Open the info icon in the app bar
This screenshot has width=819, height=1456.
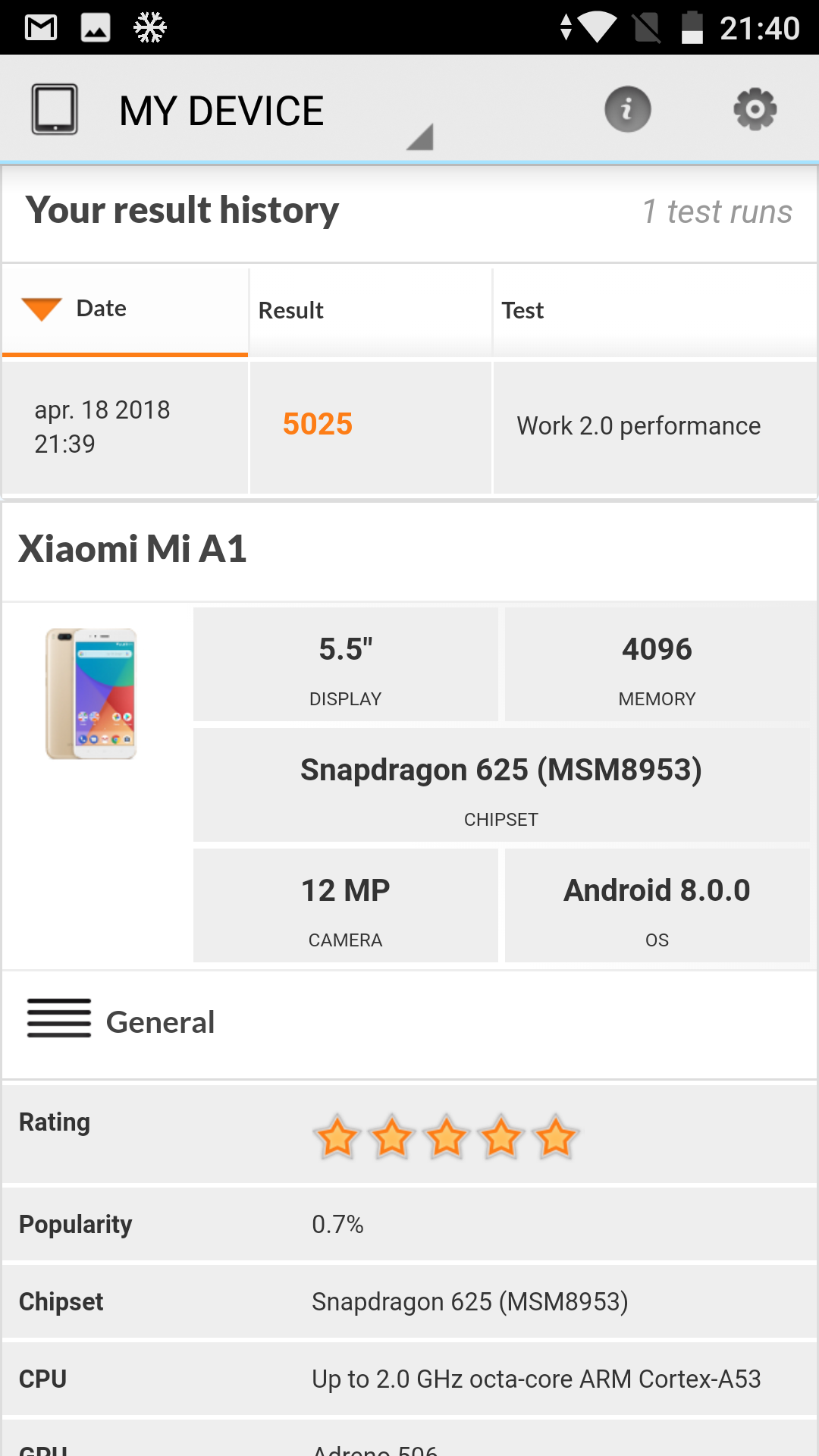tap(627, 109)
